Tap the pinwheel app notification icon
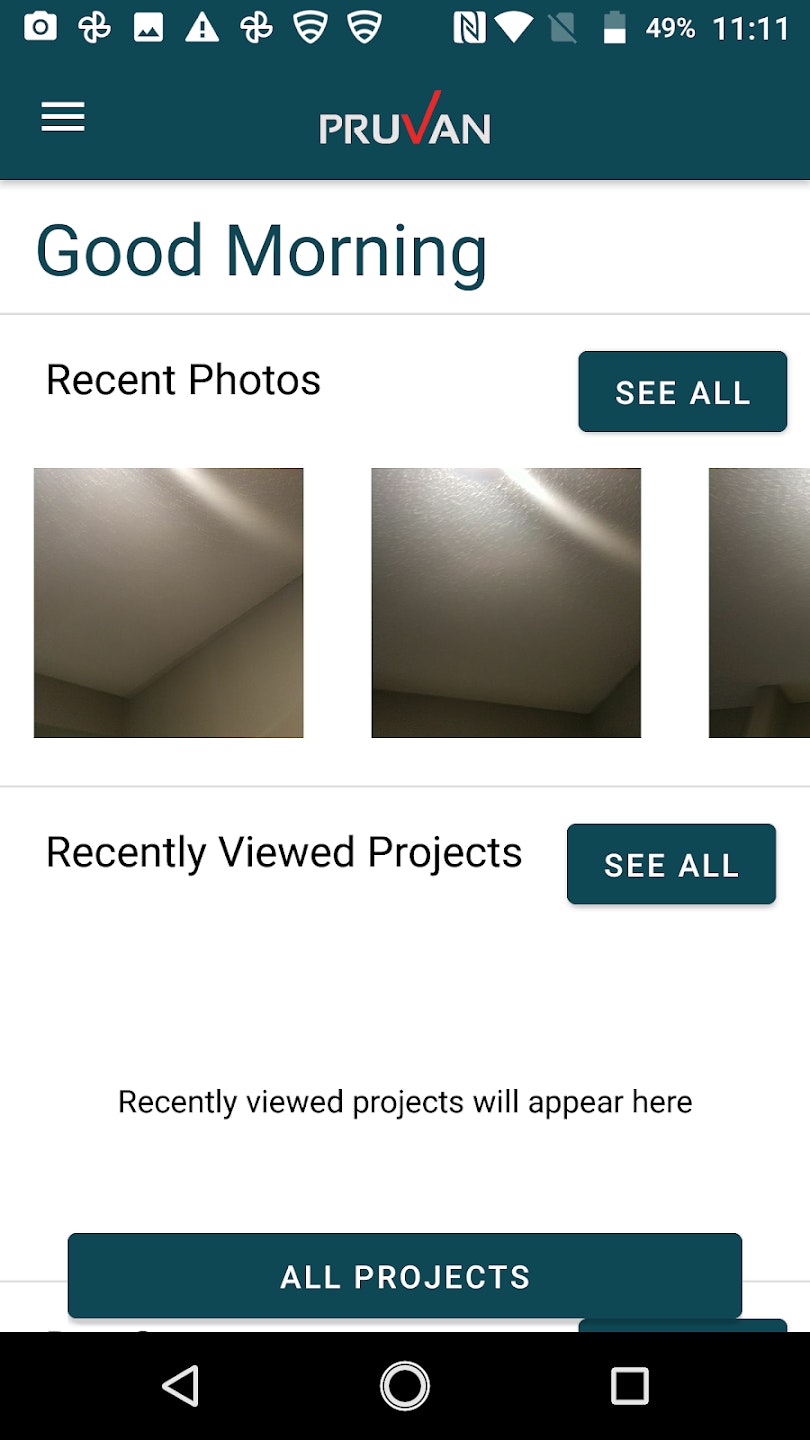The image size is (810, 1440). (94, 27)
